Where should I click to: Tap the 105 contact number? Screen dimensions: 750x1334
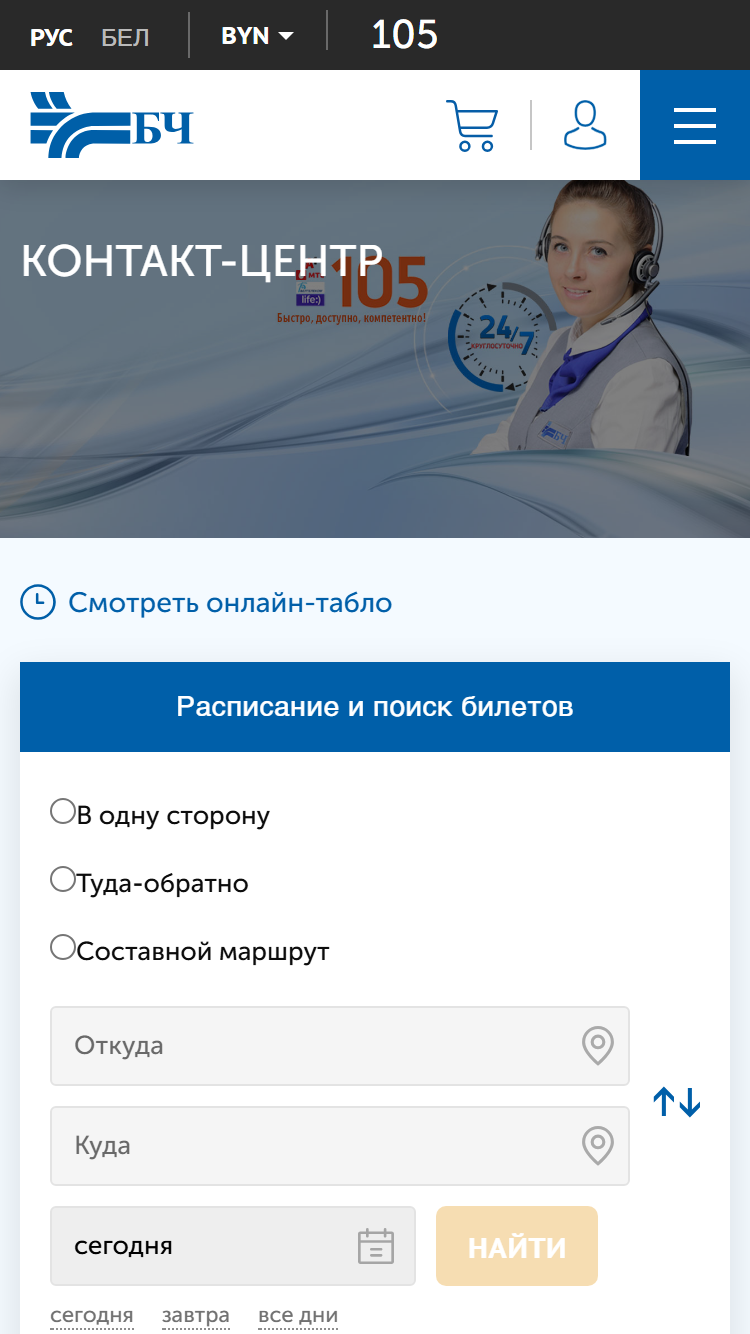click(404, 35)
